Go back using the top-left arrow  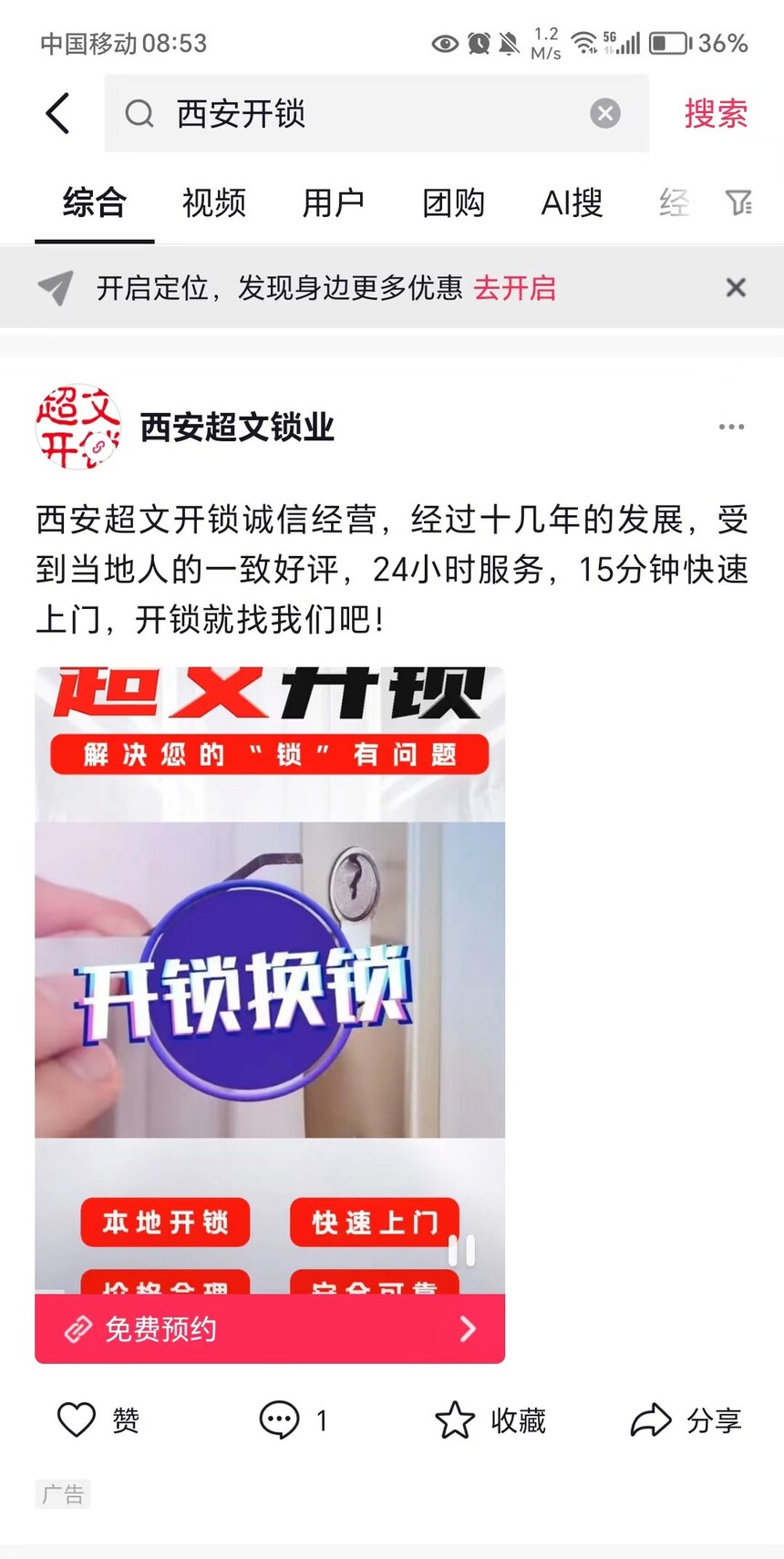[57, 114]
